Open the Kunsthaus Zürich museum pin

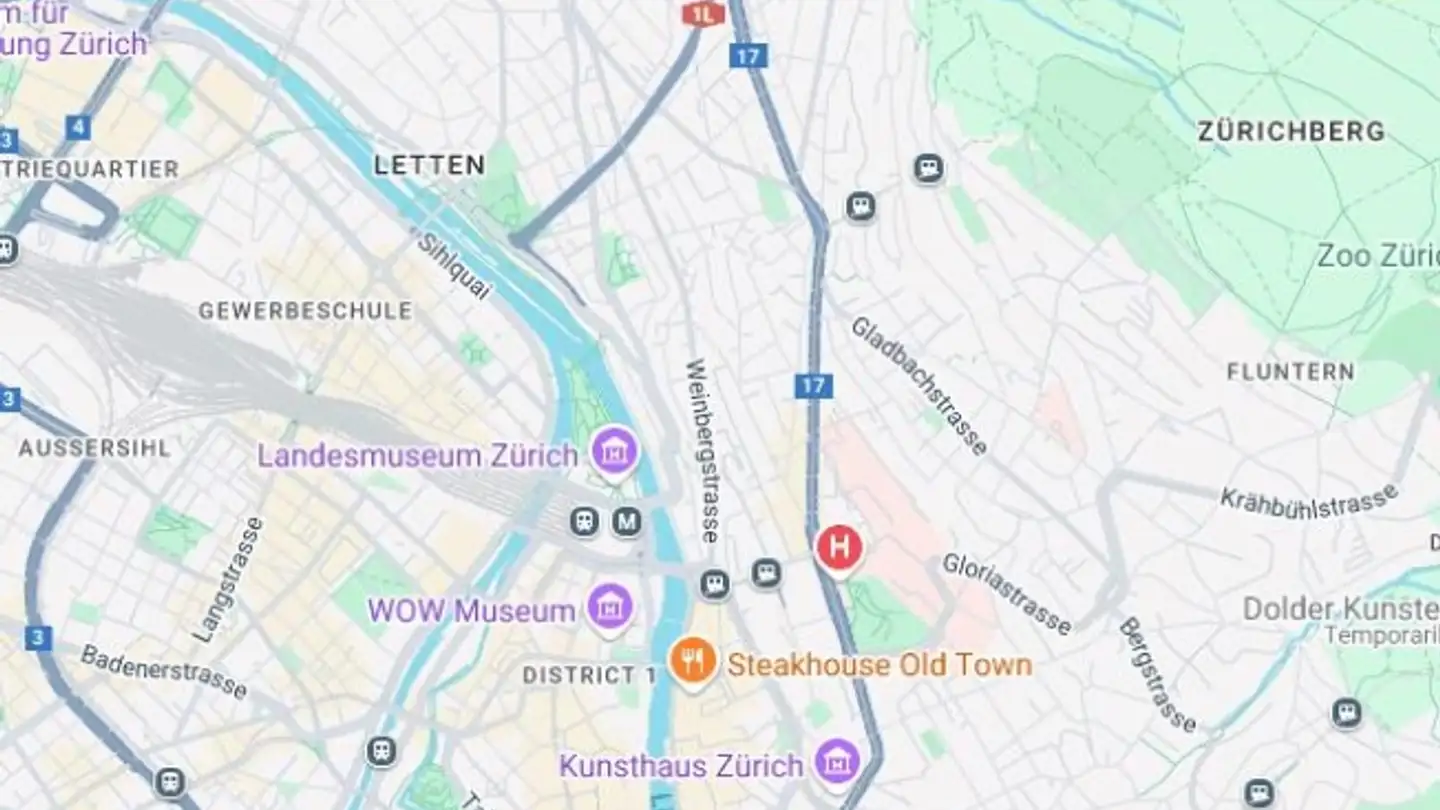[x=837, y=763]
